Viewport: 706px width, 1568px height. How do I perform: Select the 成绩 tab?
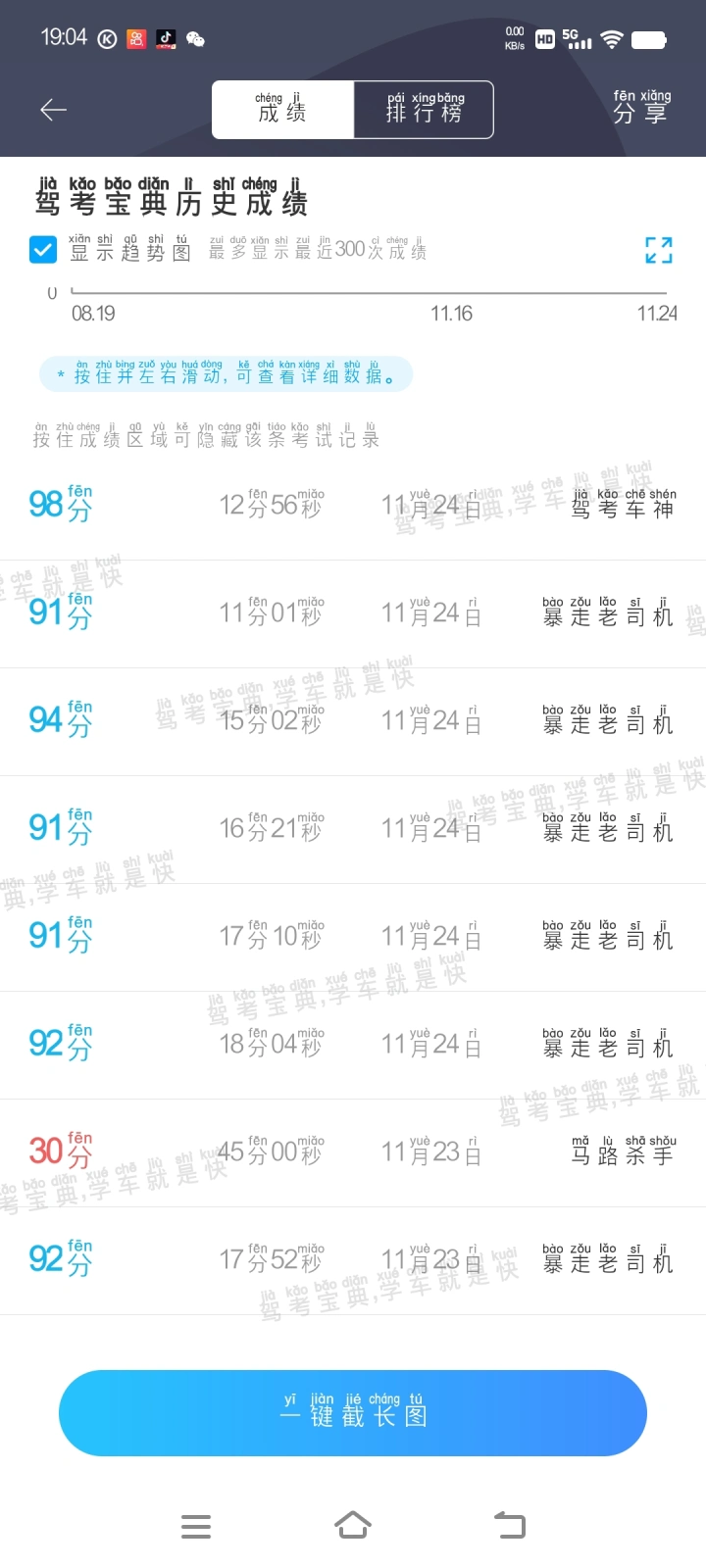(282, 110)
